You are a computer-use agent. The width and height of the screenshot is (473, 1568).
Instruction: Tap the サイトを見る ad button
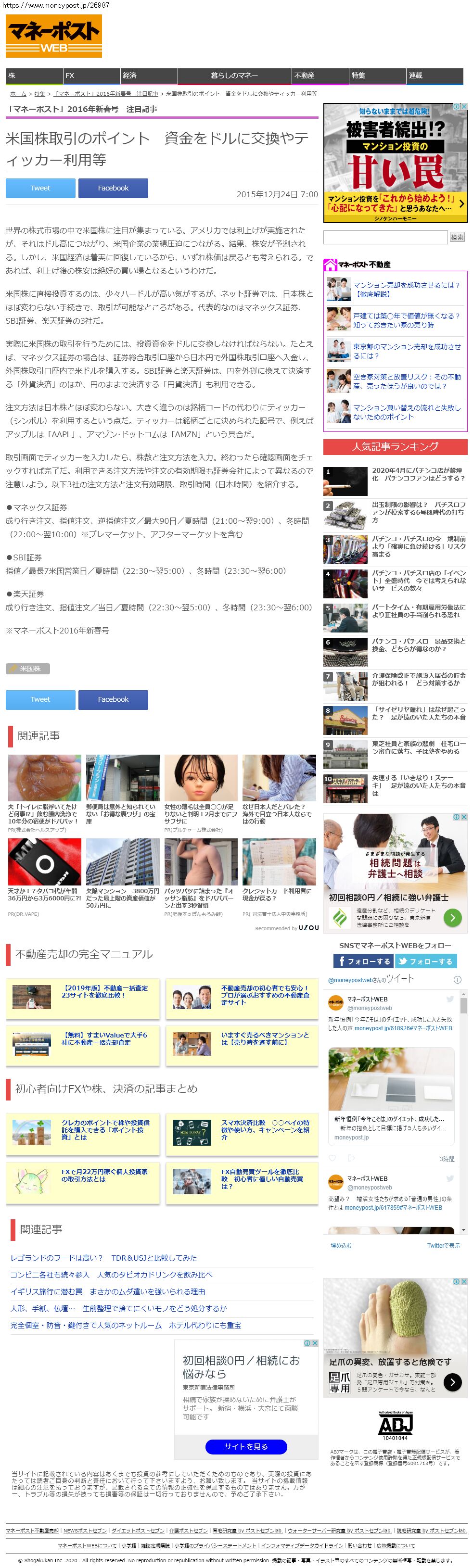click(246, 1446)
